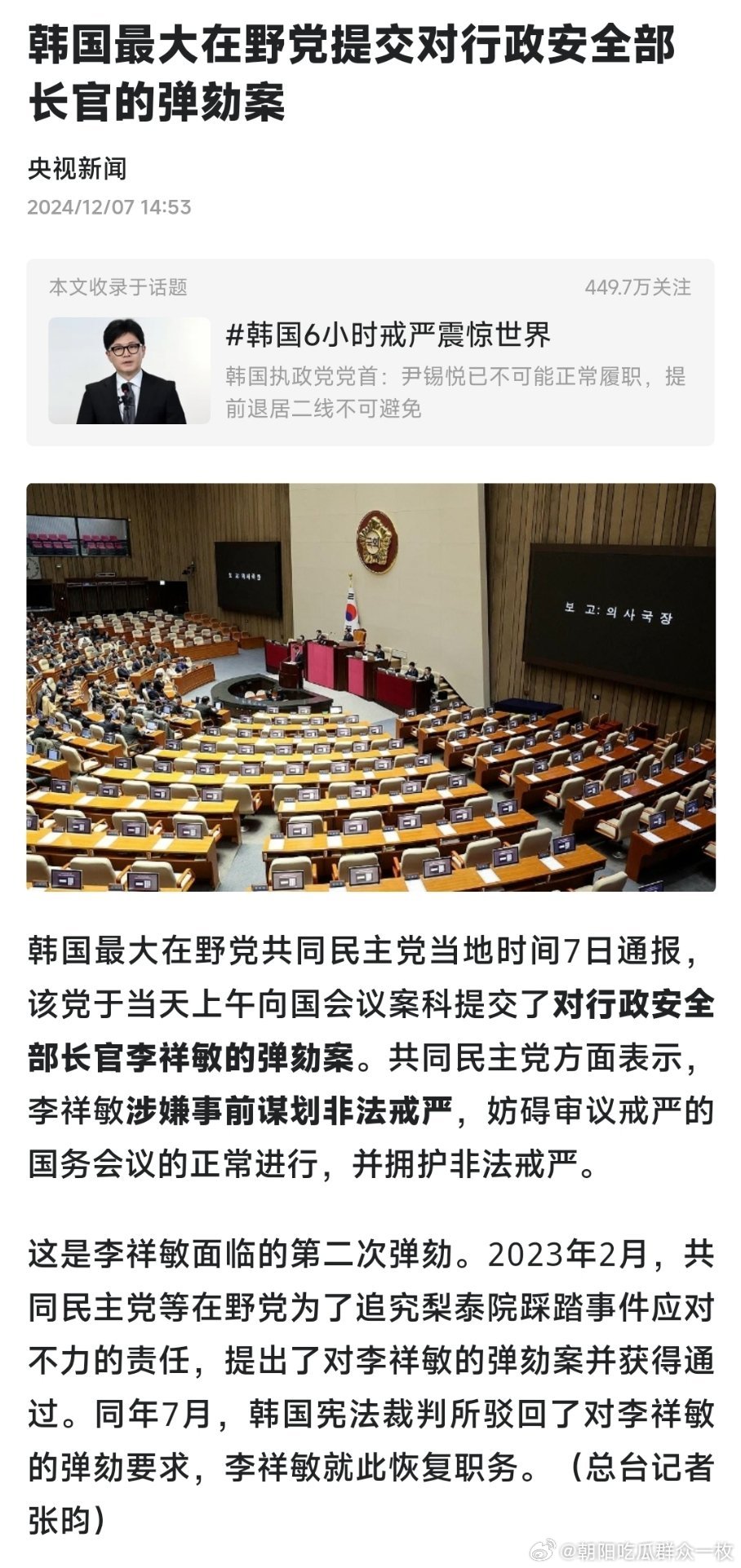Open the 央视新闻 source page
The image size is (741, 1568).
(x=78, y=169)
